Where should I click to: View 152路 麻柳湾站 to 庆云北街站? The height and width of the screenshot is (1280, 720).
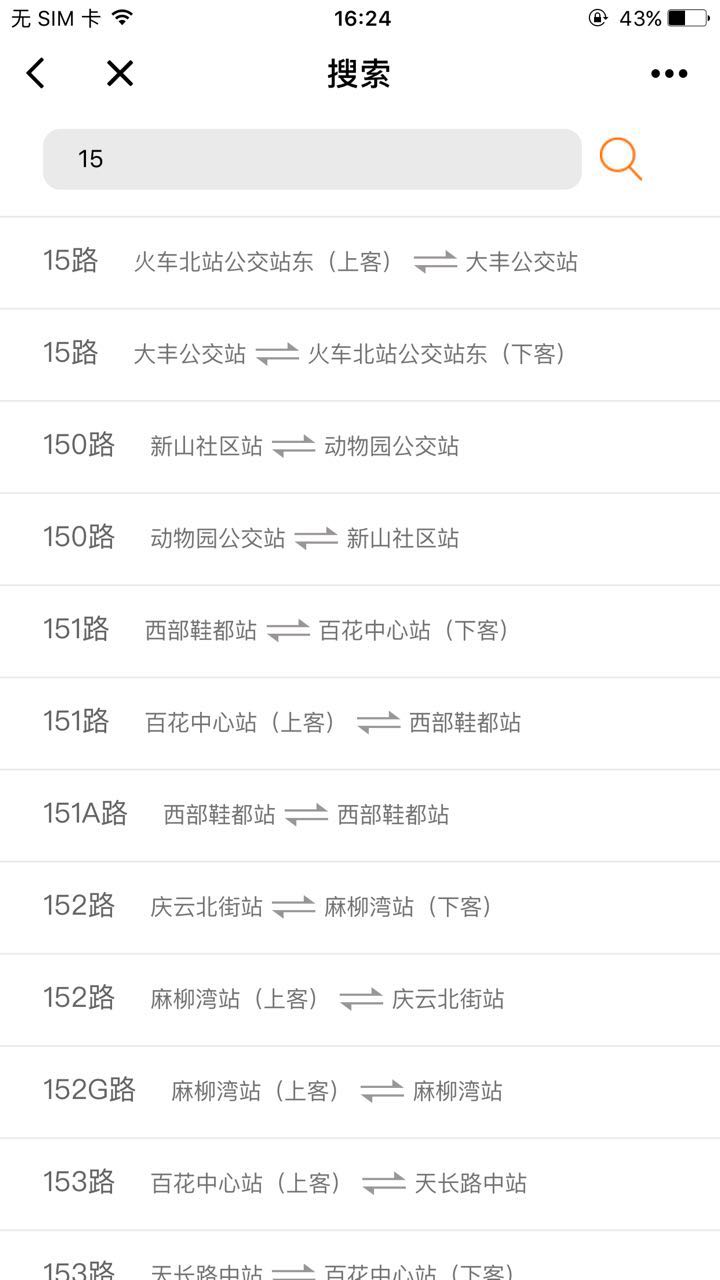tap(360, 999)
